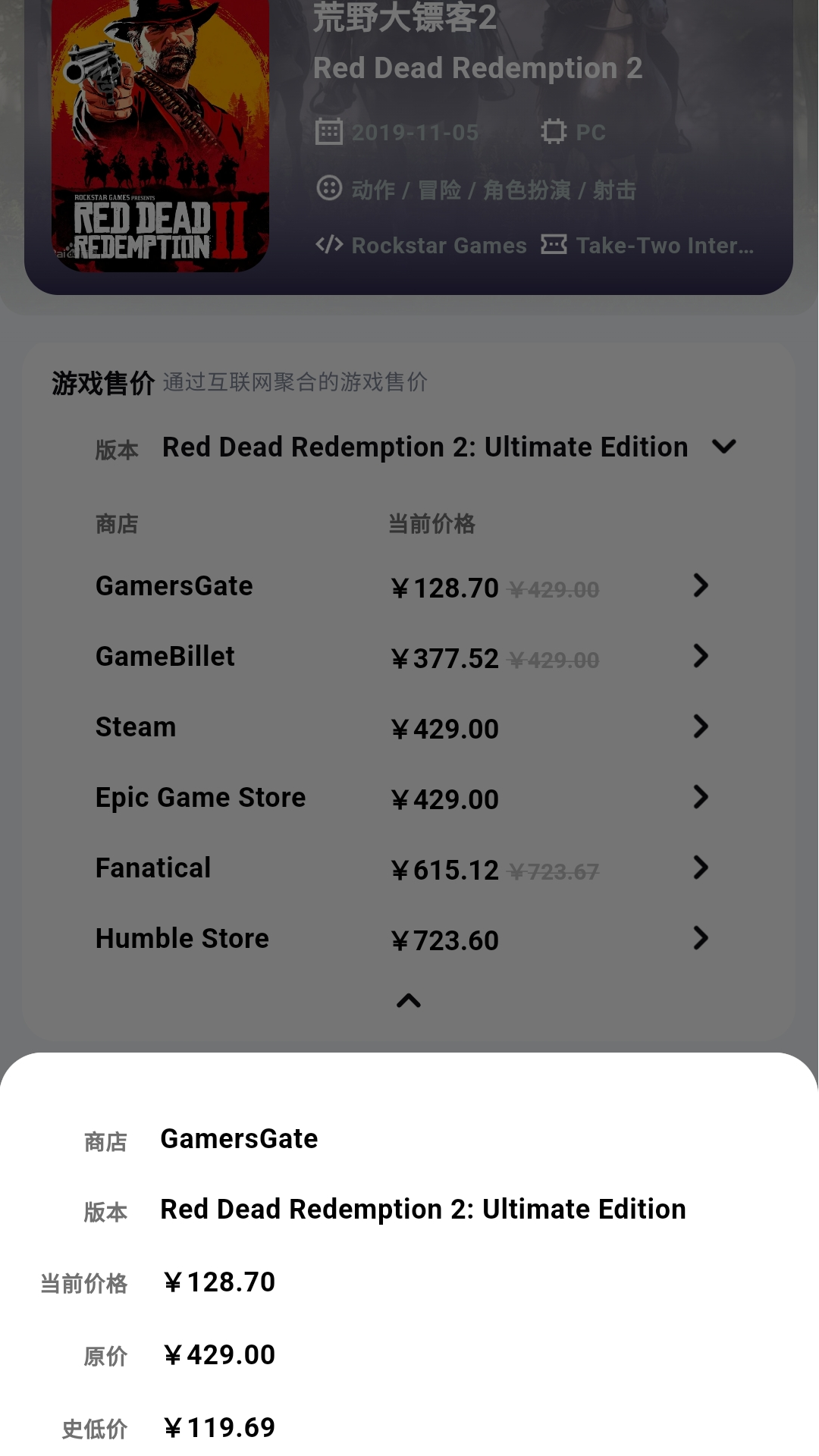Click the 史低价 historical low price value
Image resolution: width=819 pixels, height=1456 pixels.
pyautogui.click(x=218, y=1427)
